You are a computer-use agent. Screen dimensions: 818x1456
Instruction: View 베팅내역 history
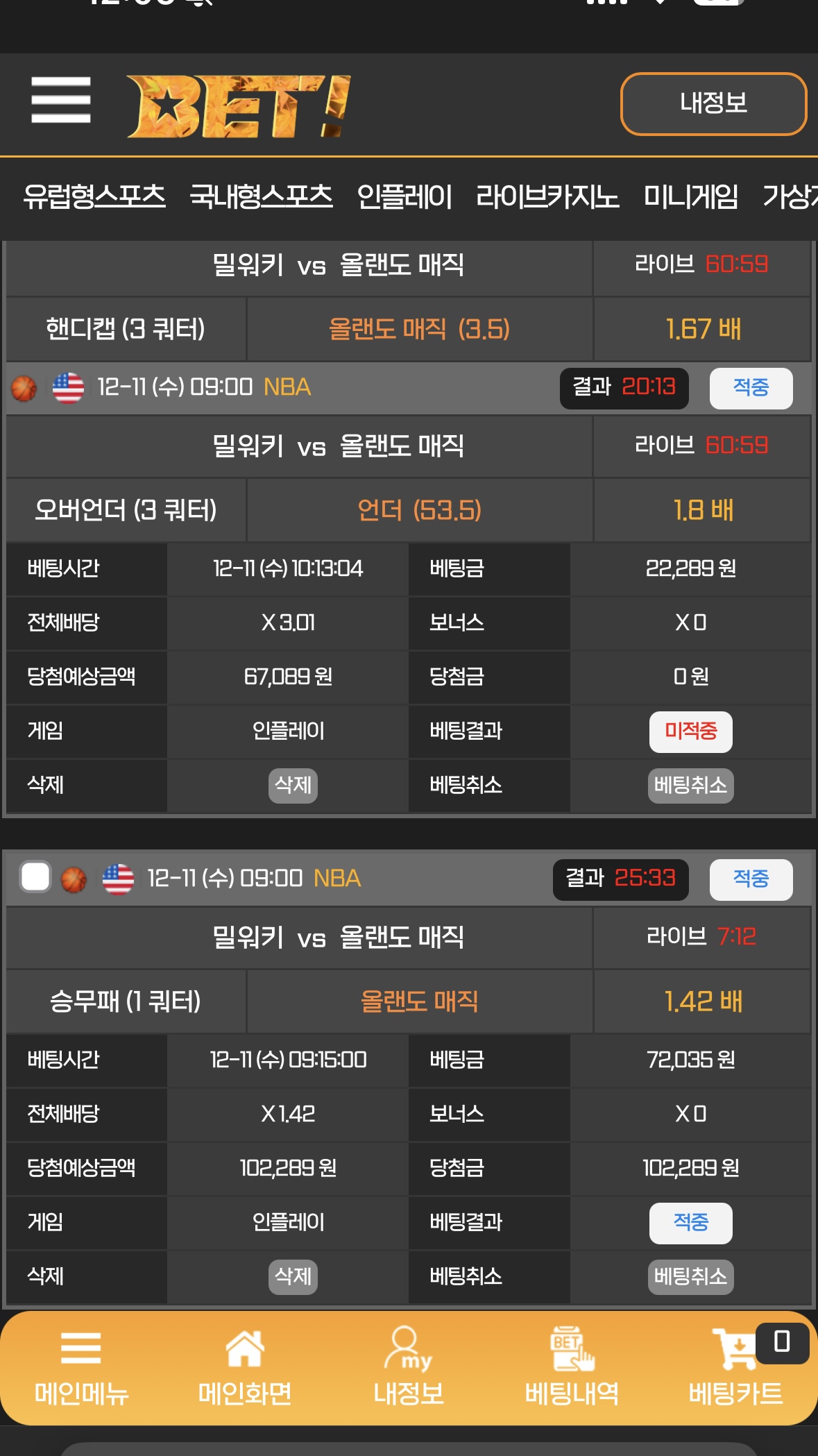pos(572,1367)
